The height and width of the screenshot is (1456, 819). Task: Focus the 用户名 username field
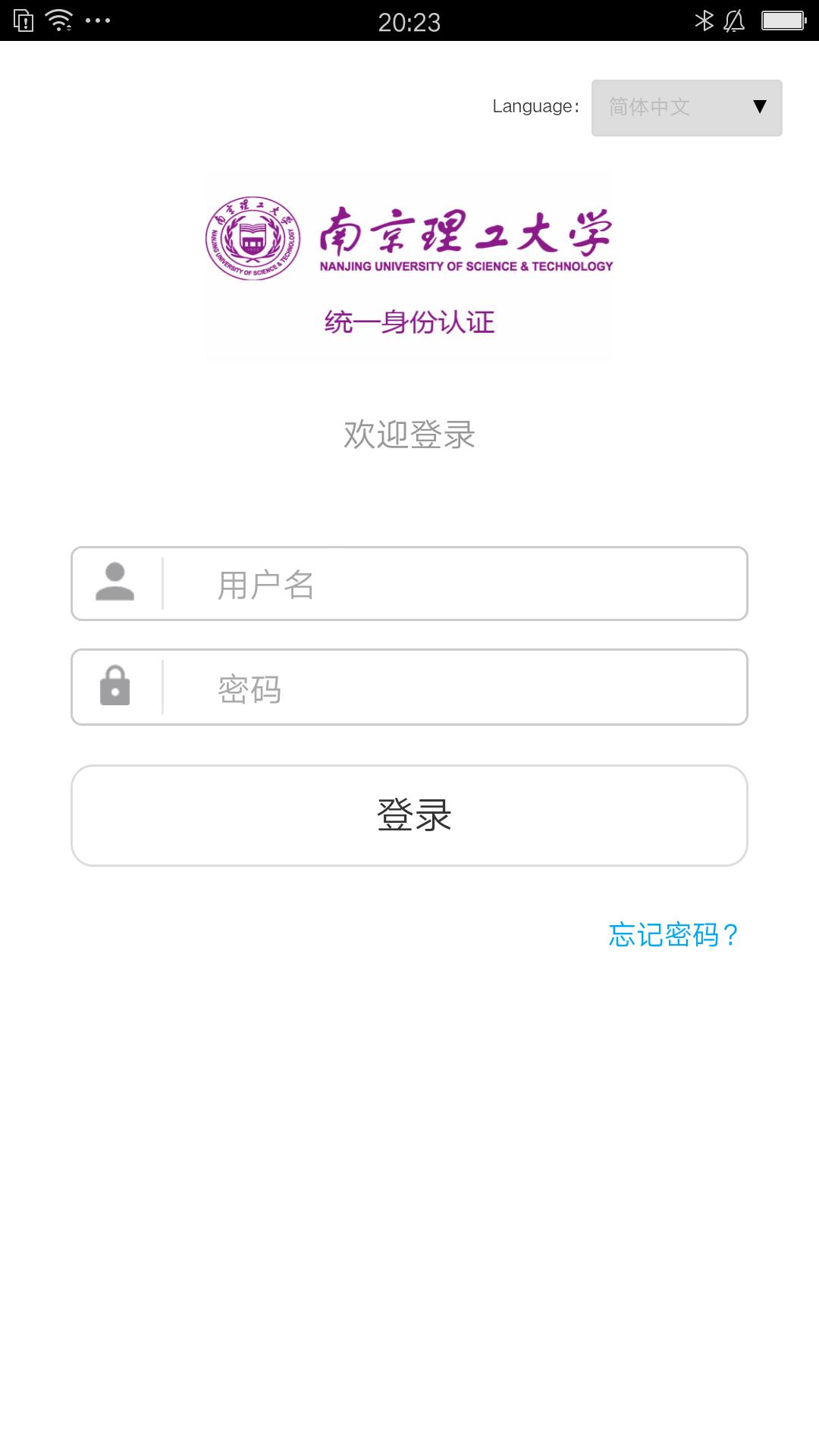[x=453, y=584]
